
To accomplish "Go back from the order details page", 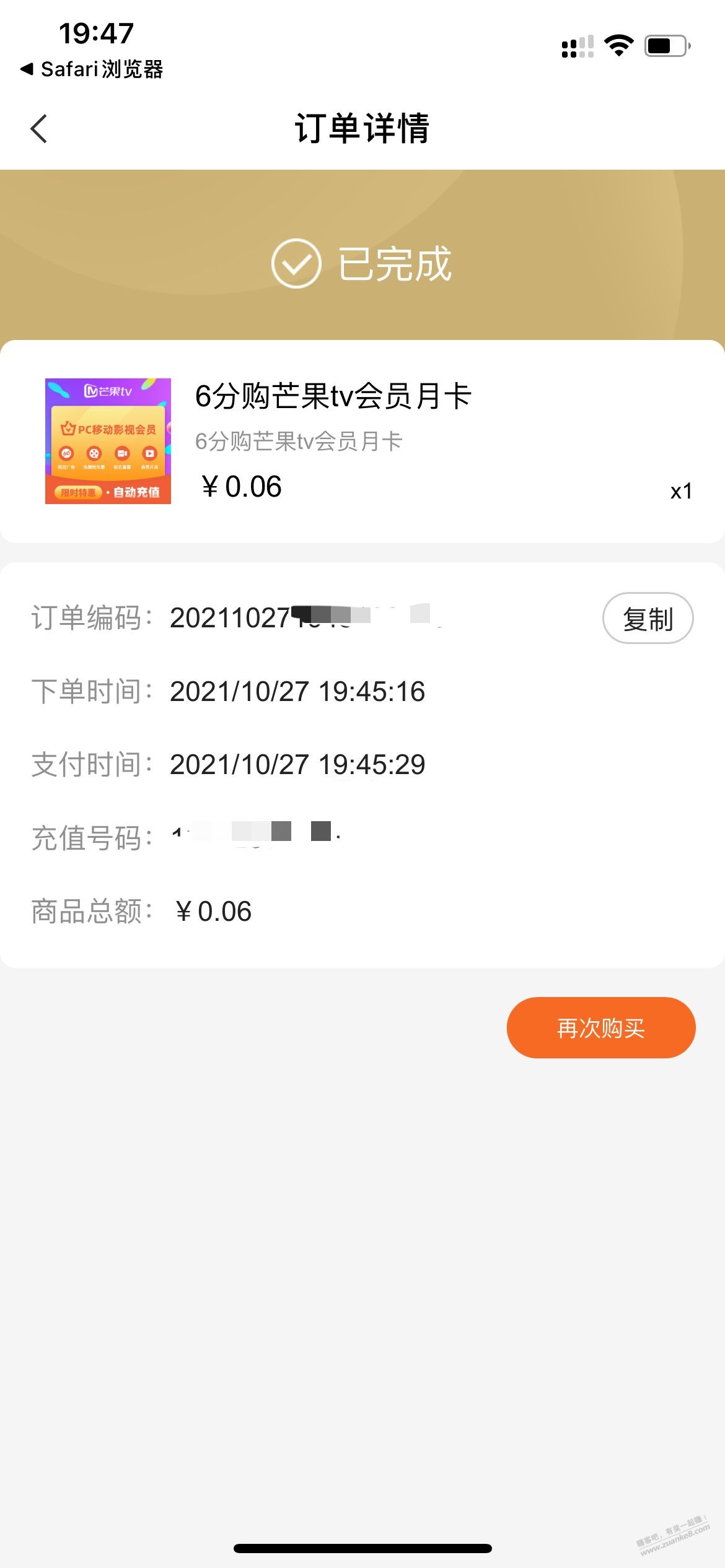I will point(39,129).
